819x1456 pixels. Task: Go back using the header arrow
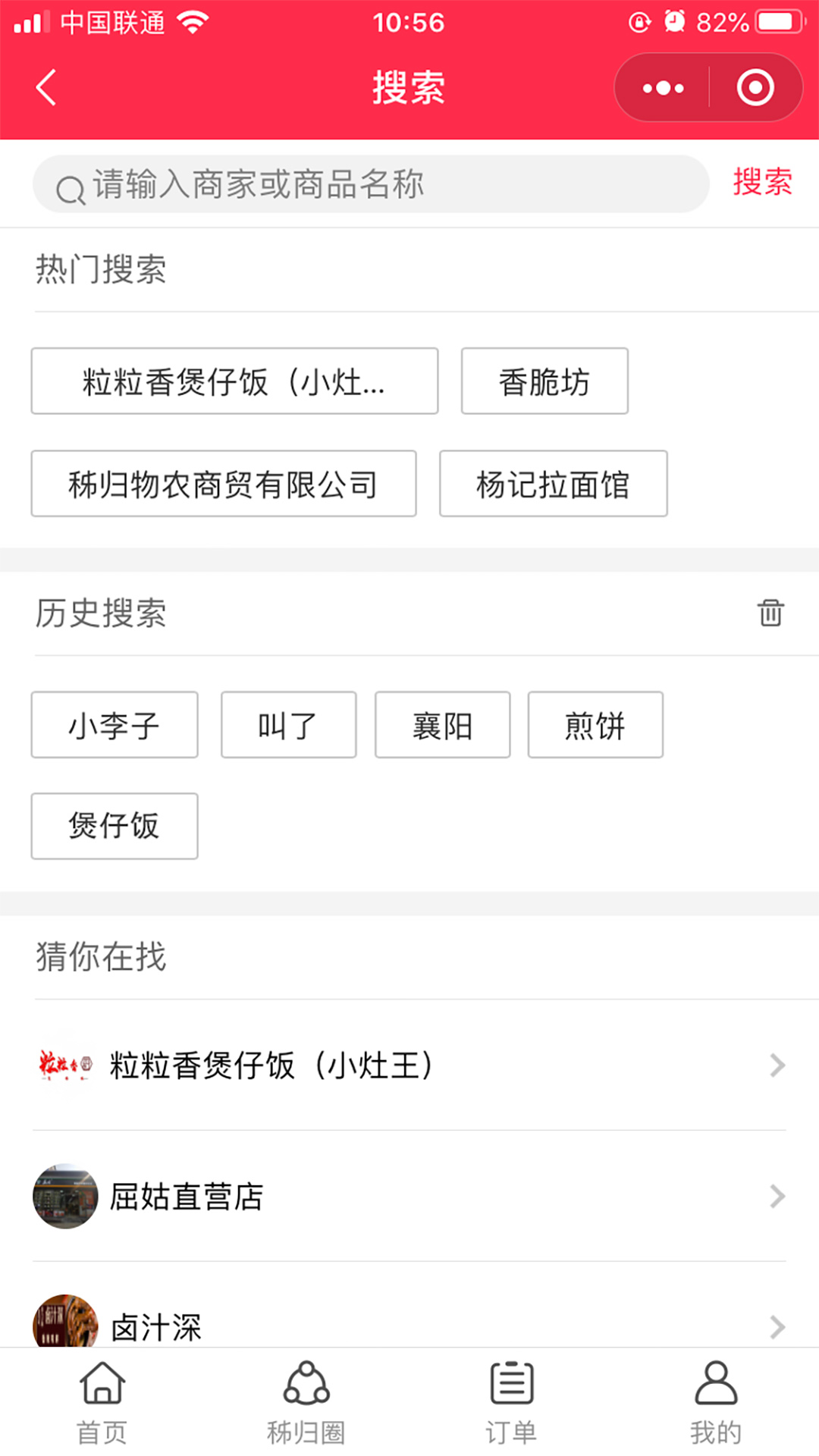(x=47, y=87)
